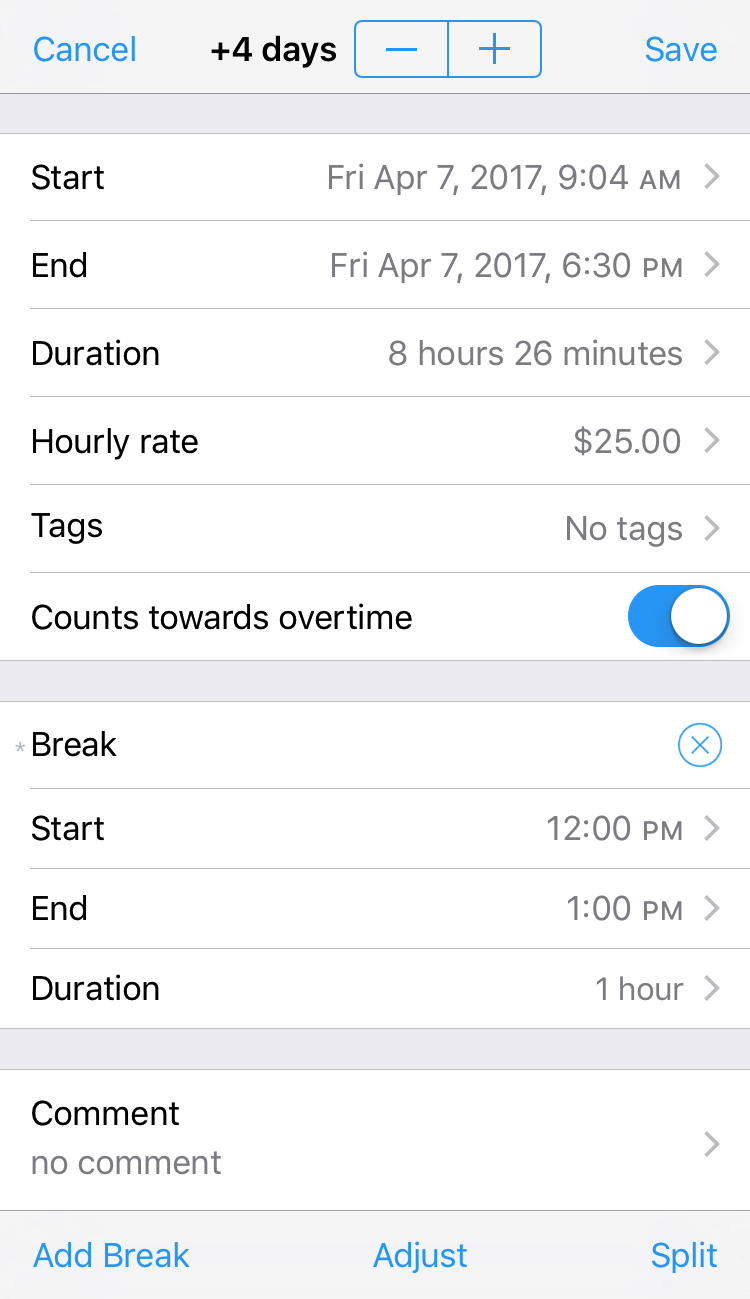Save the time entry

point(680,49)
